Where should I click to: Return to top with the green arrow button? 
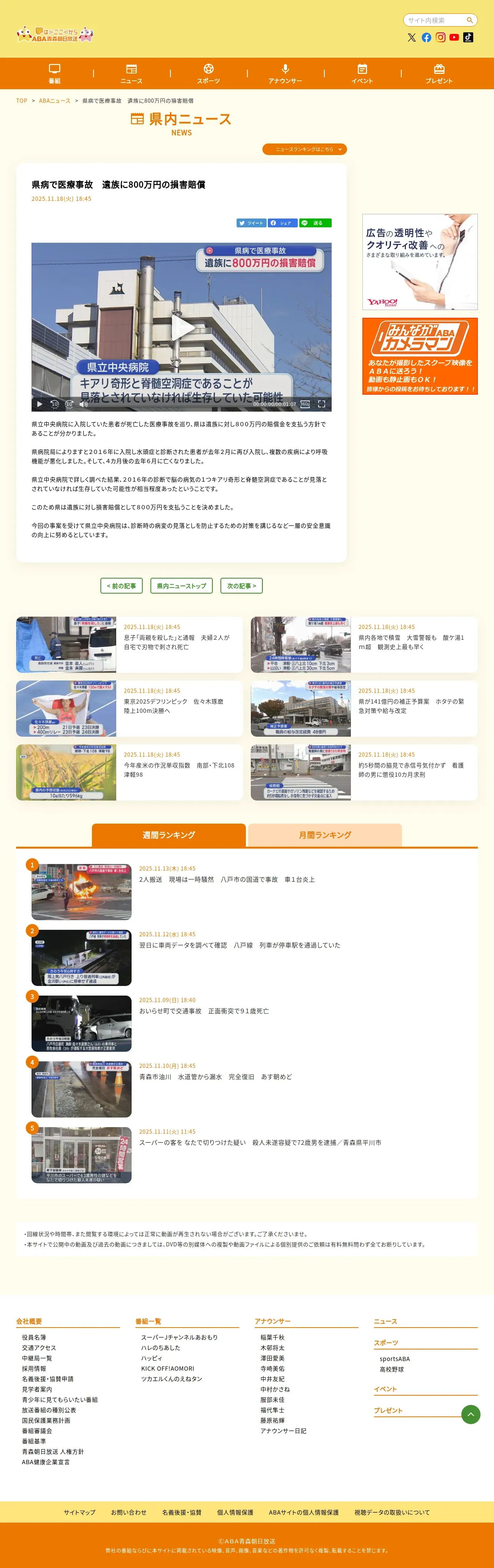click(x=470, y=1414)
